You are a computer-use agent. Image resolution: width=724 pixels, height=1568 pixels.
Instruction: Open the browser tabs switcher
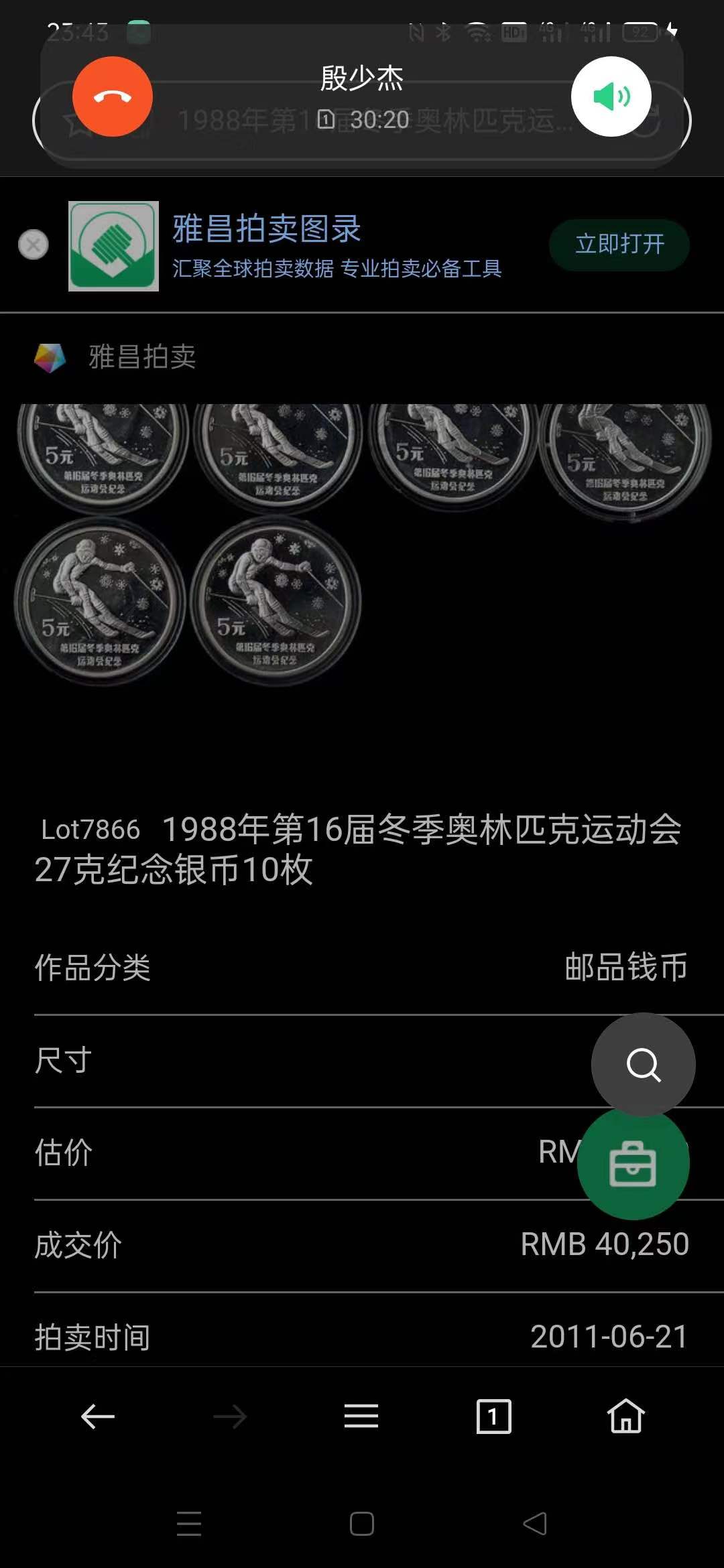493,1417
